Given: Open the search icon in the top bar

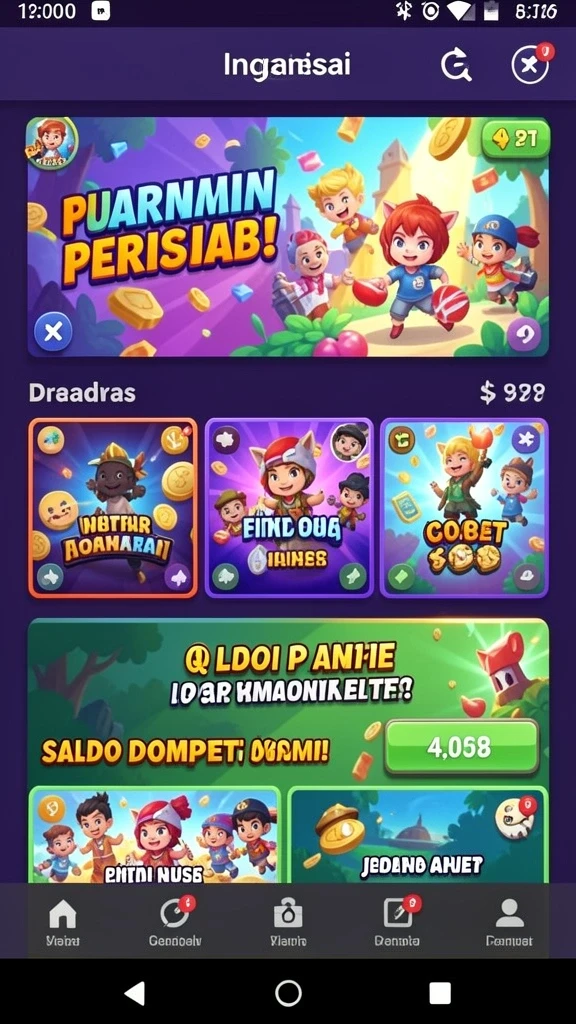Looking at the screenshot, I should 455,65.
